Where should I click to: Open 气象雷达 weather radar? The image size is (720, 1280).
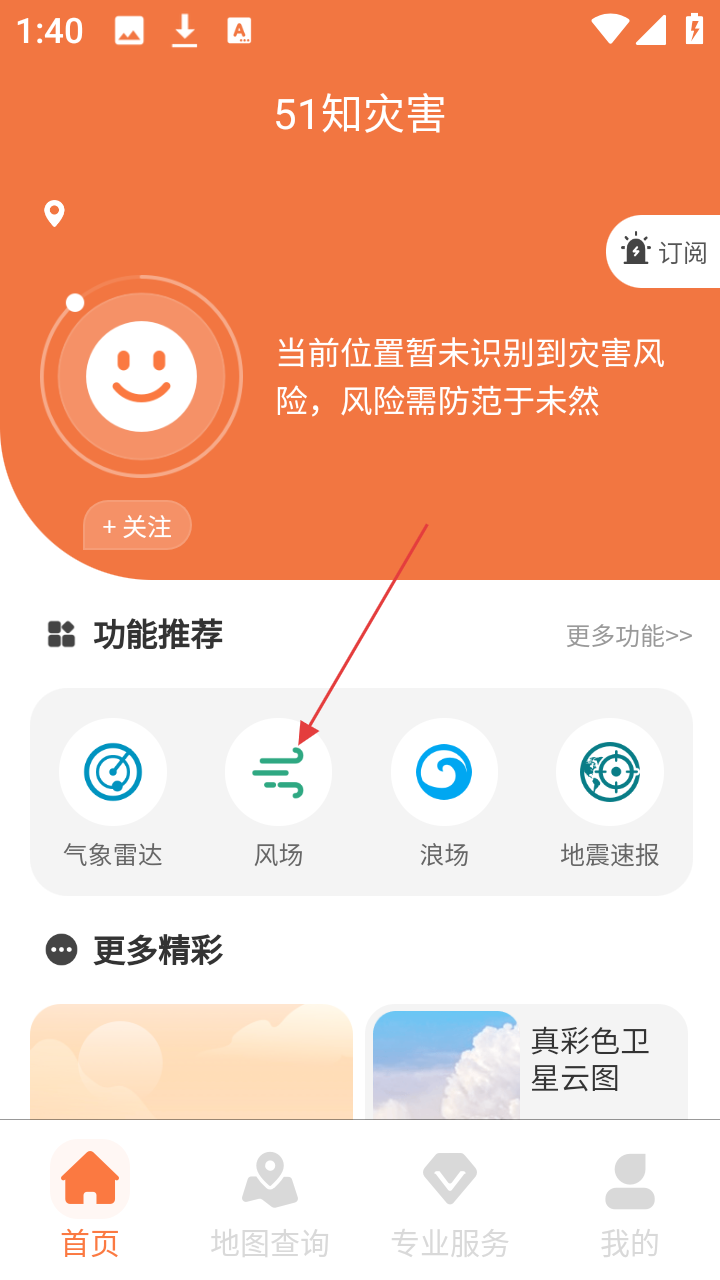[x=113, y=790]
